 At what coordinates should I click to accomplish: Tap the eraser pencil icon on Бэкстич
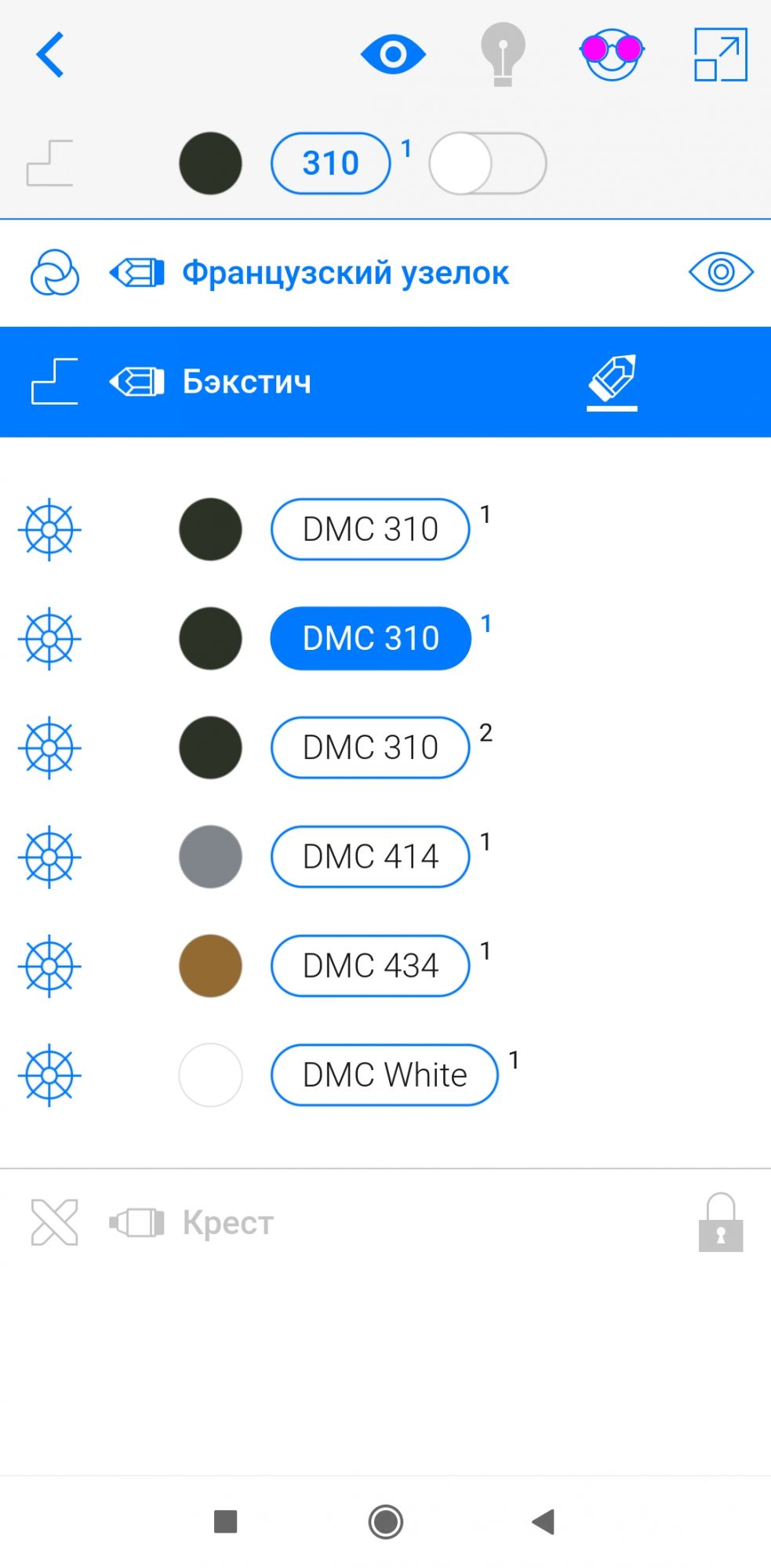(x=612, y=381)
